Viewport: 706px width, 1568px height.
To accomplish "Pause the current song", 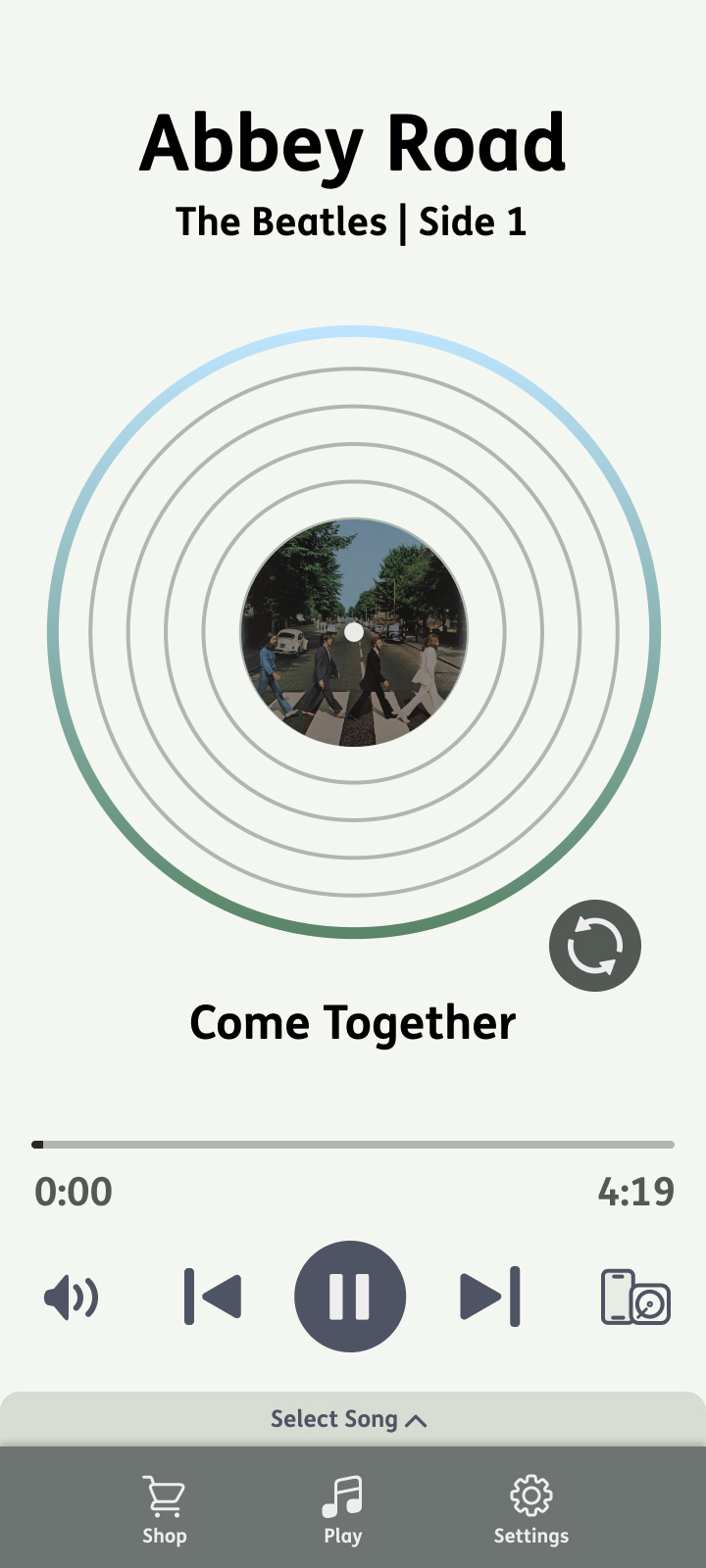I will click(350, 1297).
